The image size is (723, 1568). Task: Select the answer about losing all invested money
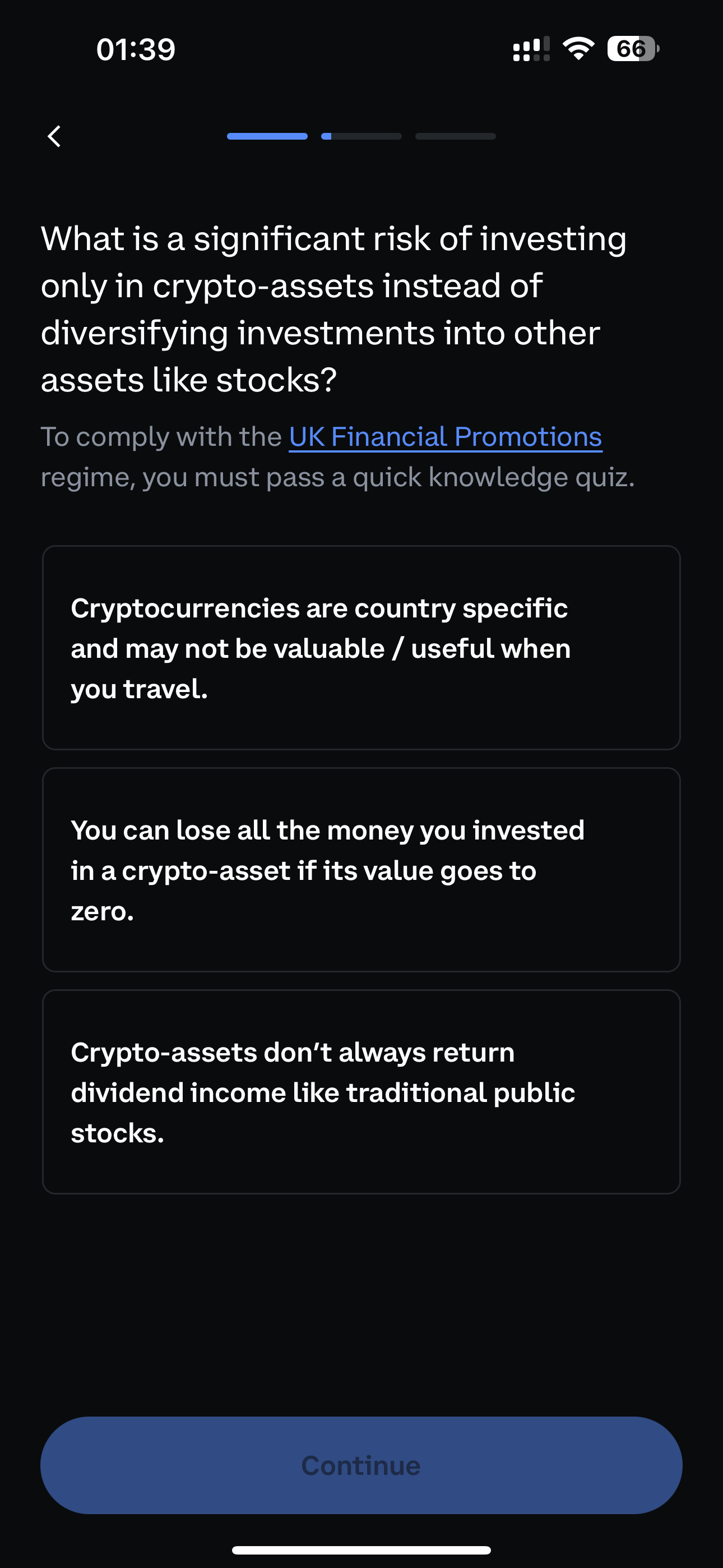pos(361,870)
